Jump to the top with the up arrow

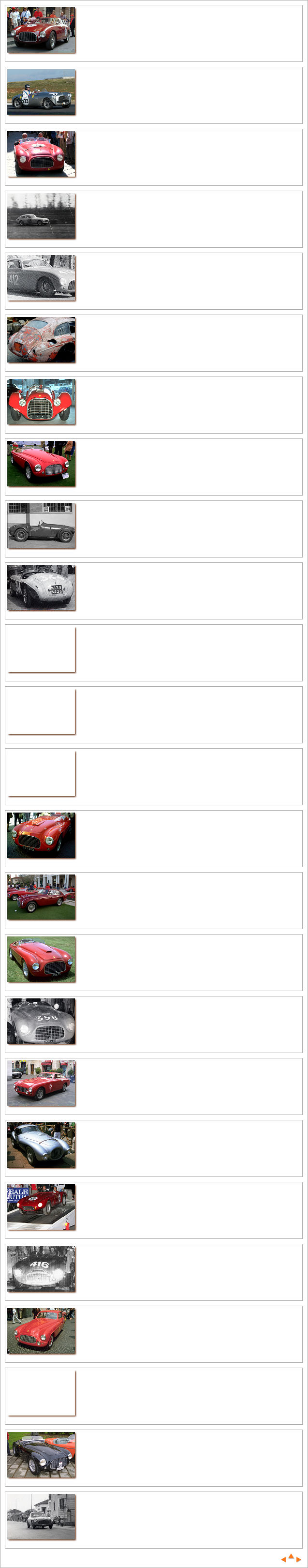[291, 1556]
